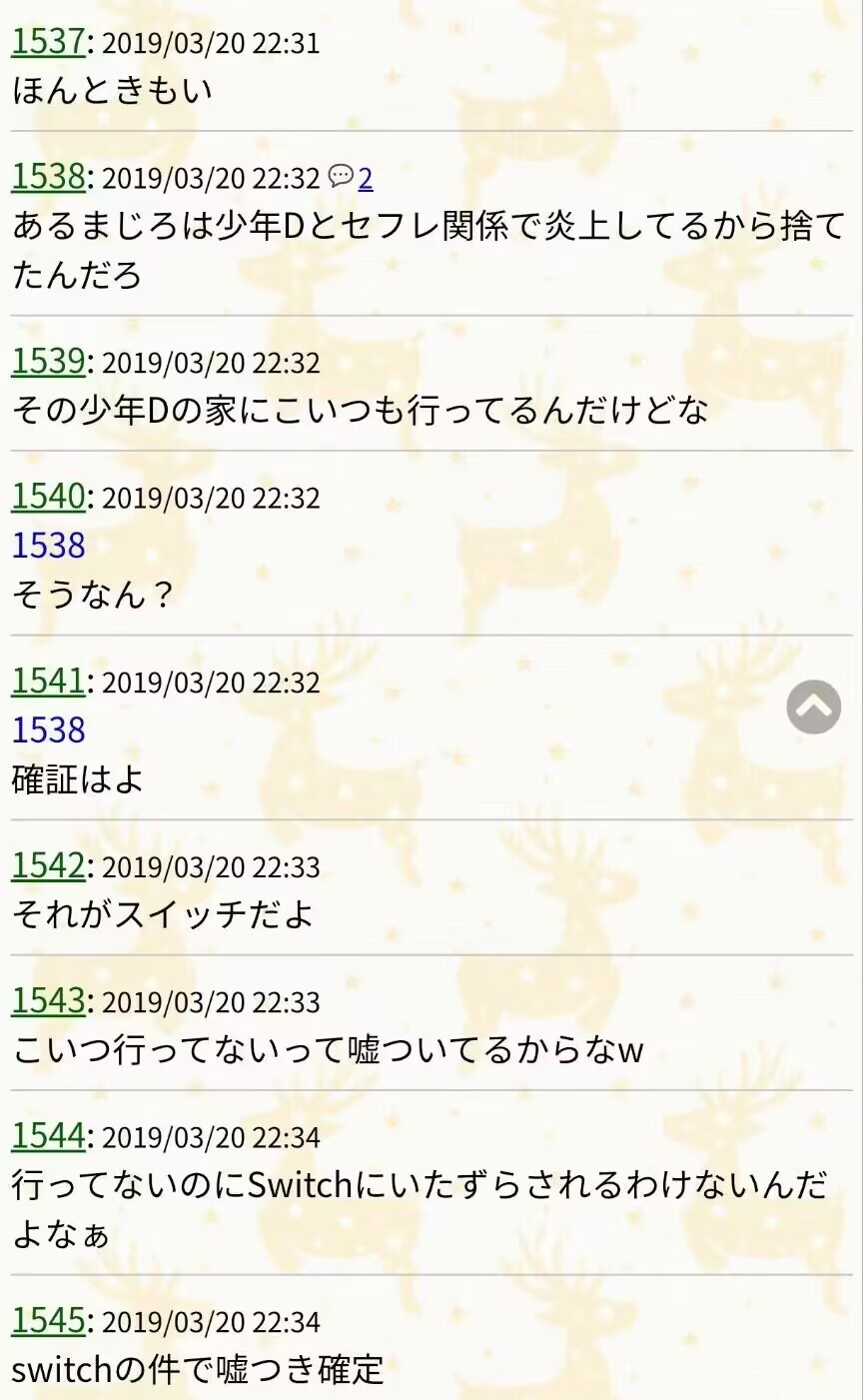This screenshot has height=1400, width=863.
Task: View the 2 replies to post 1538
Action: 365,179
